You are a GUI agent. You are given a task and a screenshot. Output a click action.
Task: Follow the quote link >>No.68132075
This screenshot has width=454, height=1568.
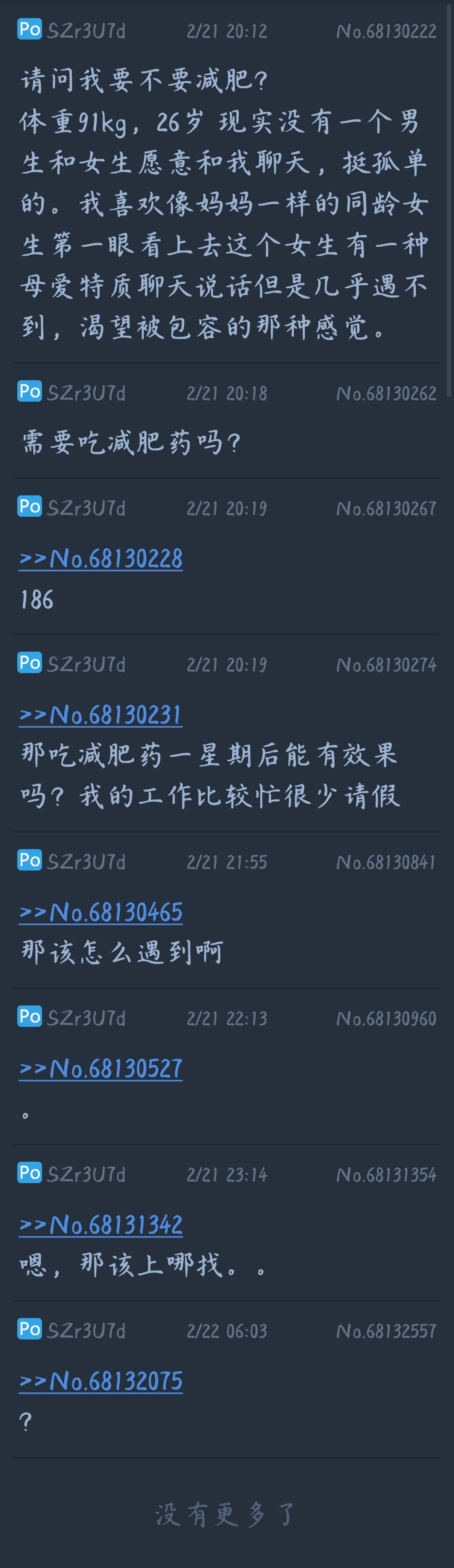(x=100, y=1382)
